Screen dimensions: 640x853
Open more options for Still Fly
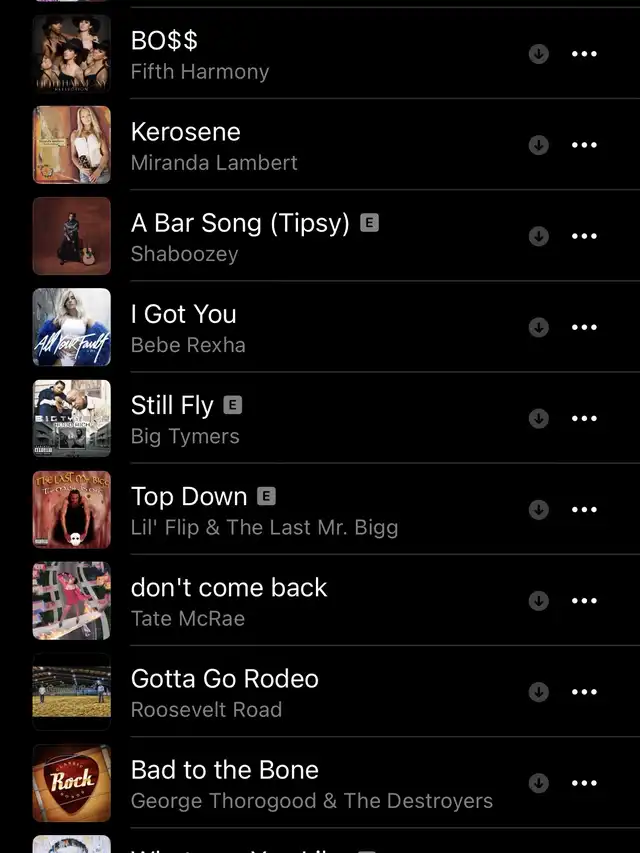pos(584,418)
